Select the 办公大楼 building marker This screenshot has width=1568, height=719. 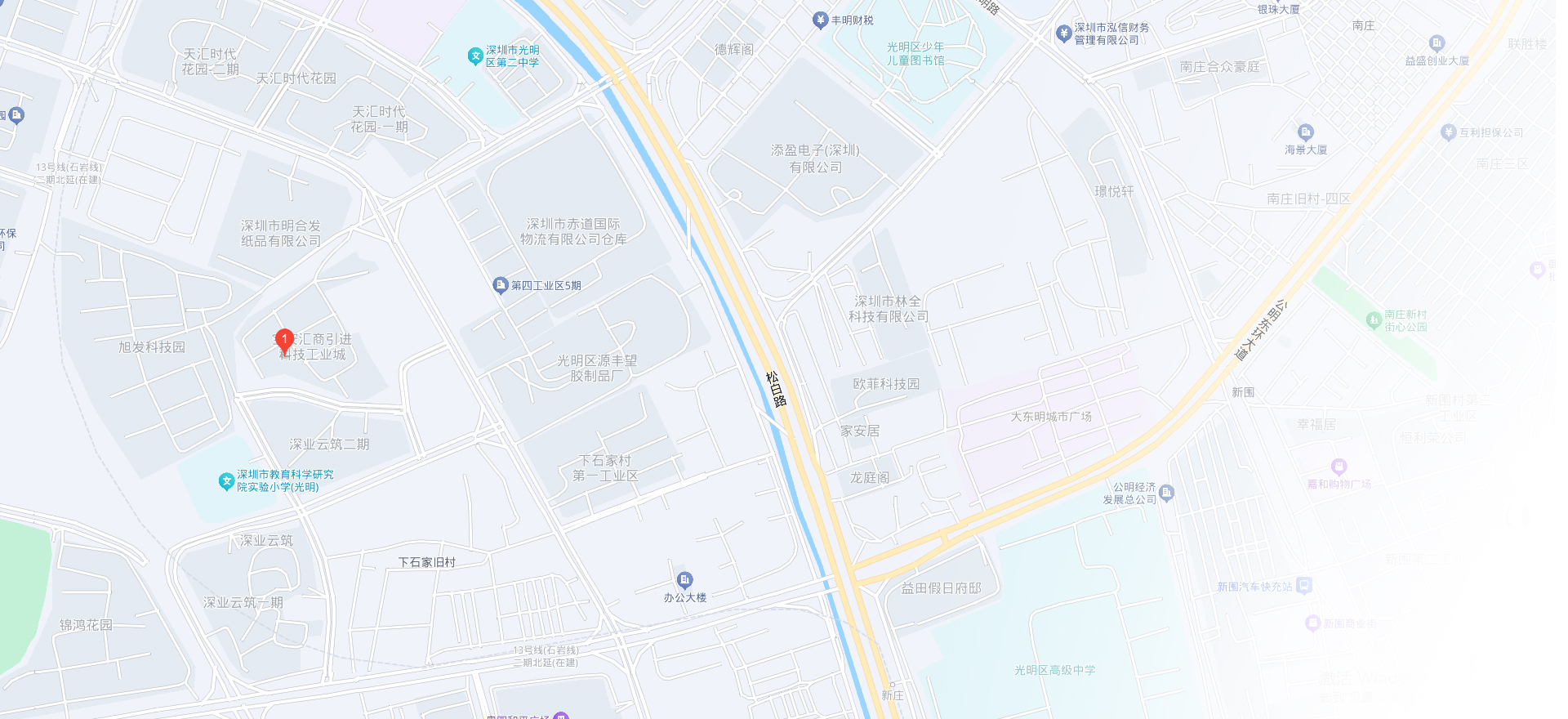(x=685, y=580)
